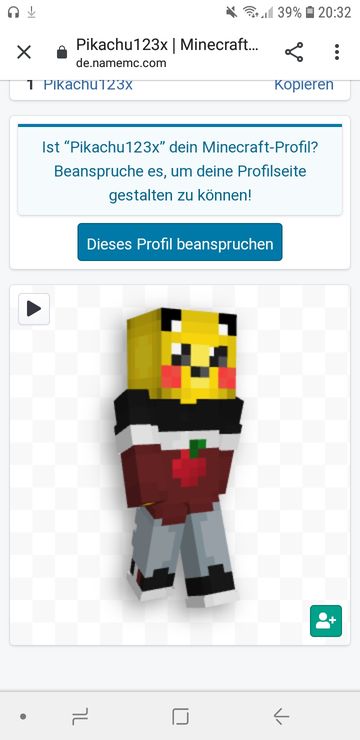
Task: Tap Dieses Profil beanspruchen
Action: (180, 242)
